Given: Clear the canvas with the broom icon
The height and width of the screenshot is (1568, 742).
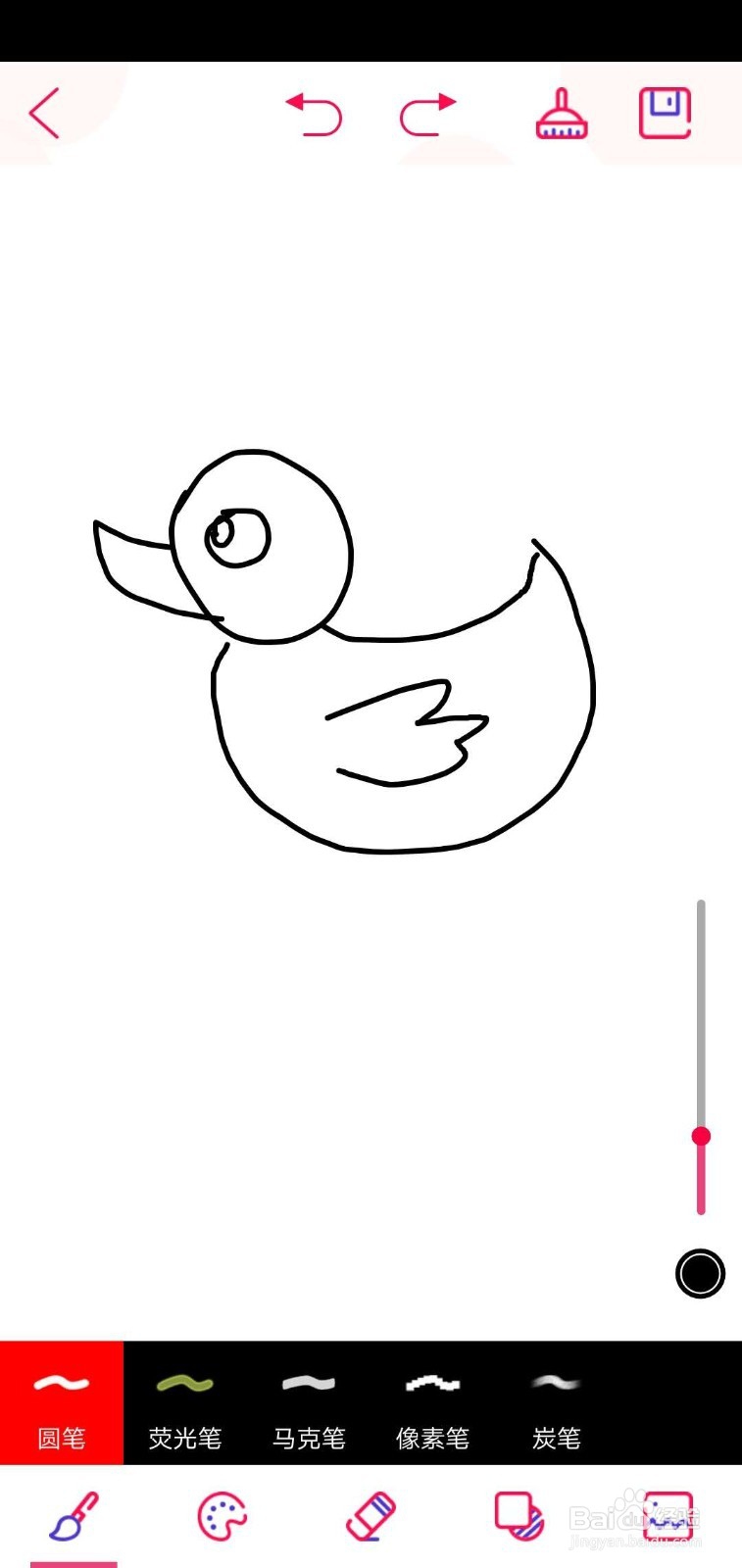Looking at the screenshot, I should click(x=560, y=113).
